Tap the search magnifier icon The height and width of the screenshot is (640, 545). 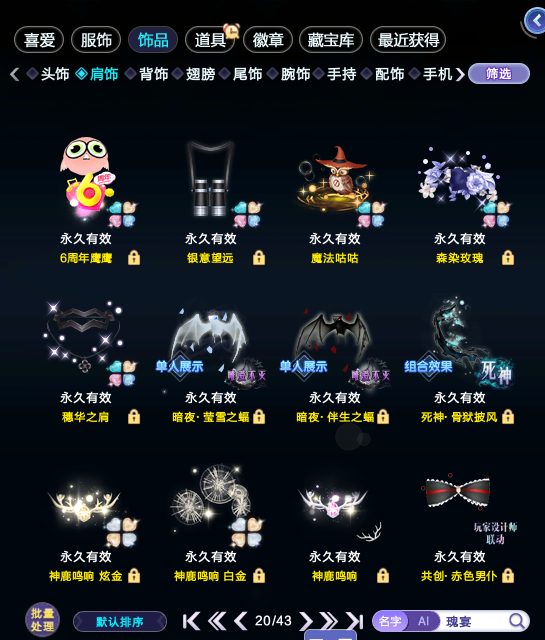coord(517,621)
